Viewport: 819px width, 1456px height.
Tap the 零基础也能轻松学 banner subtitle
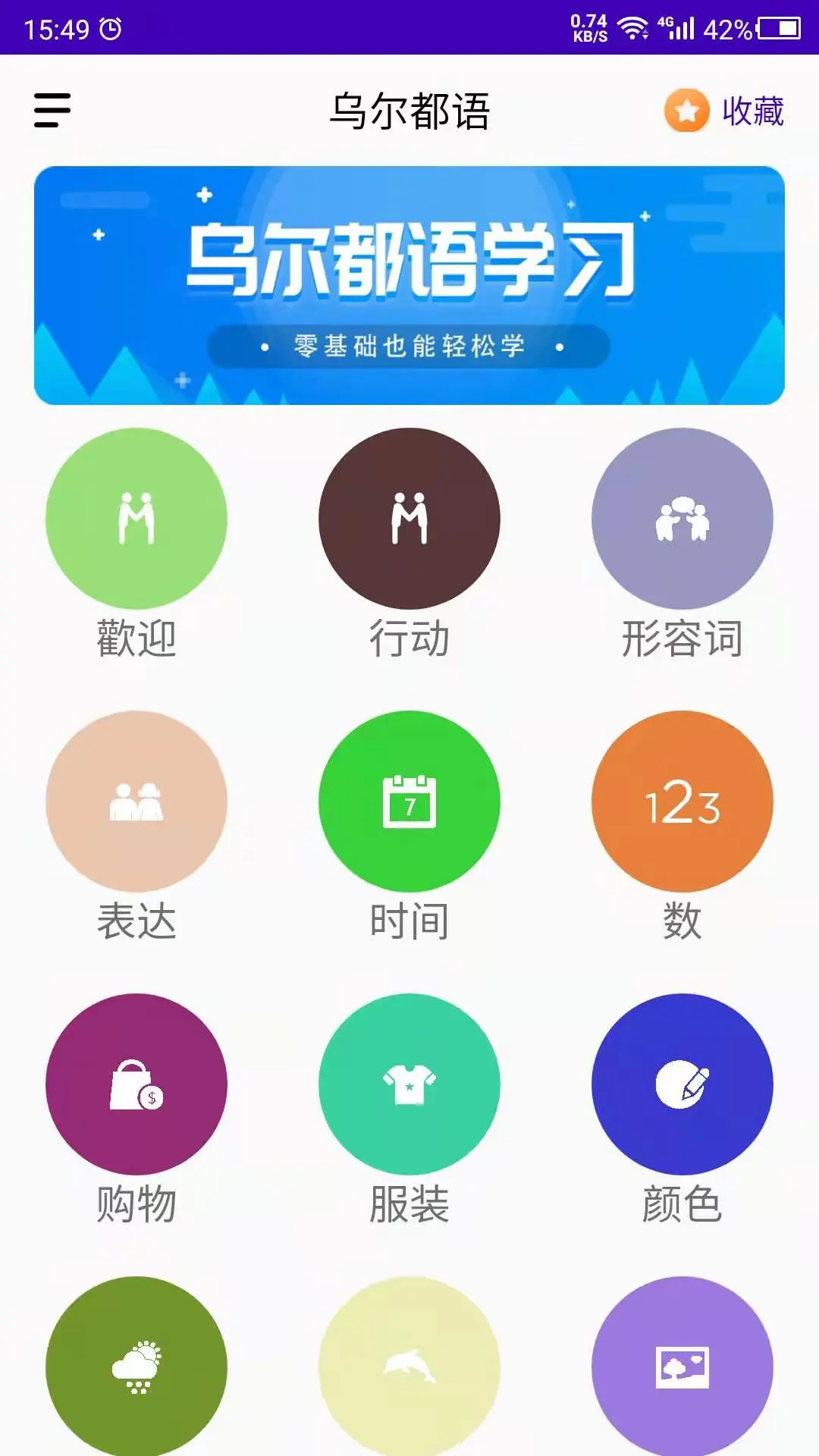click(409, 347)
